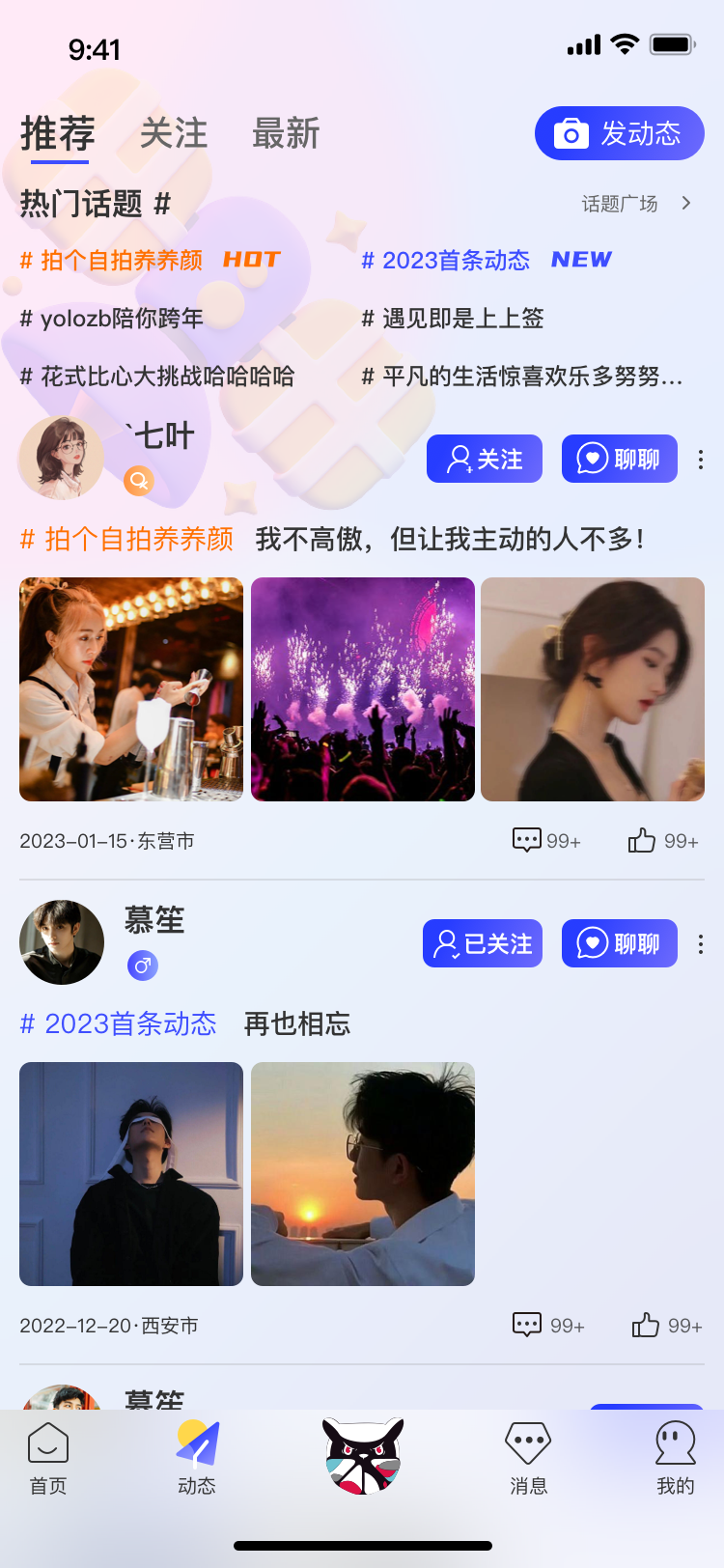Enable following 七叶 via the 关注 button

pyautogui.click(x=484, y=459)
